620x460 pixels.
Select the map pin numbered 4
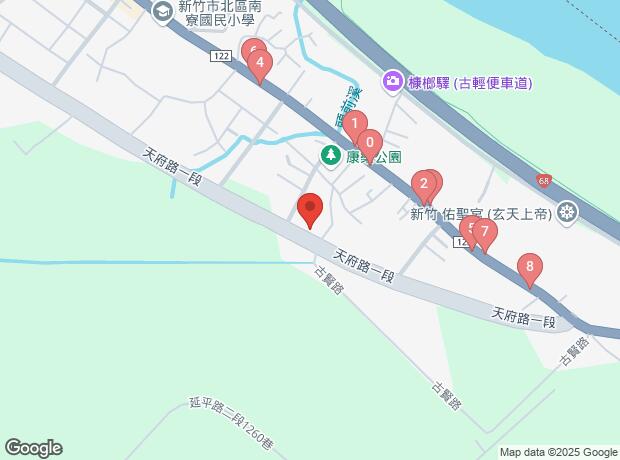[260, 66]
